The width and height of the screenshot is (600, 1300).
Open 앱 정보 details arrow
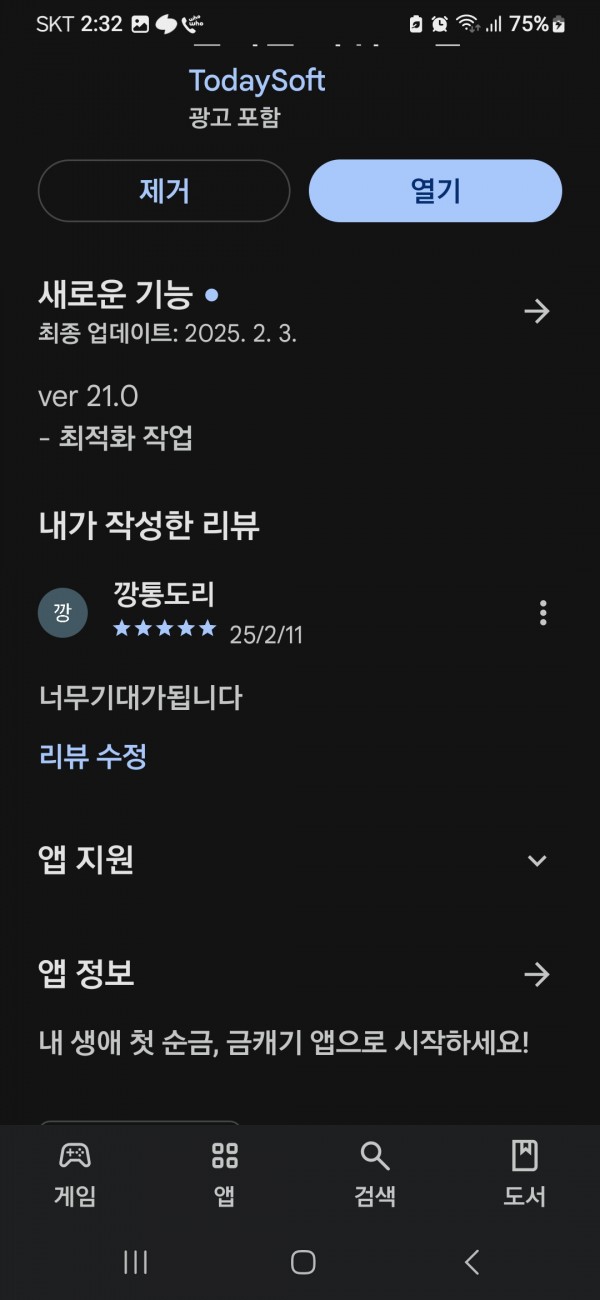[x=537, y=974]
